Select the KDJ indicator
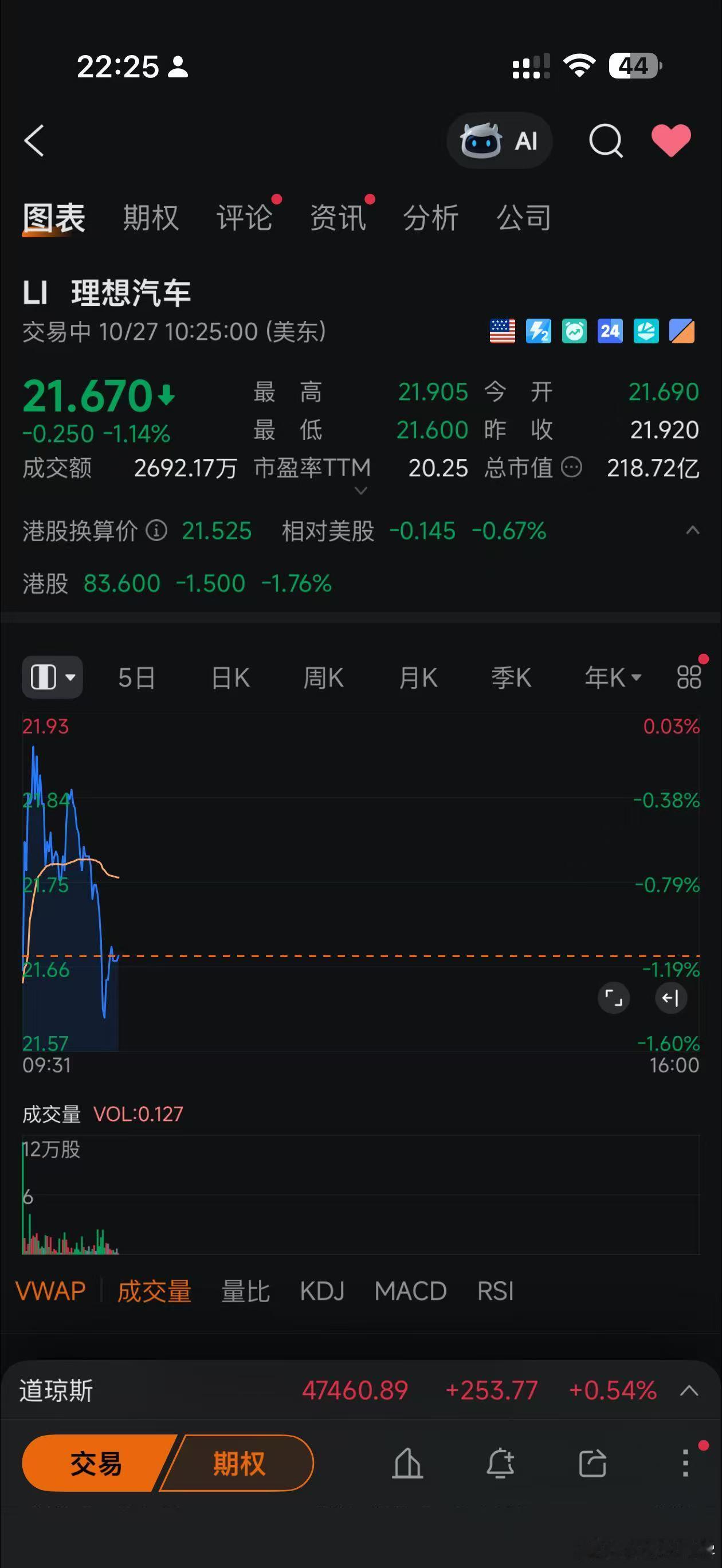Image resolution: width=722 pixels, height=1568 pixels. click(322, 1291)
